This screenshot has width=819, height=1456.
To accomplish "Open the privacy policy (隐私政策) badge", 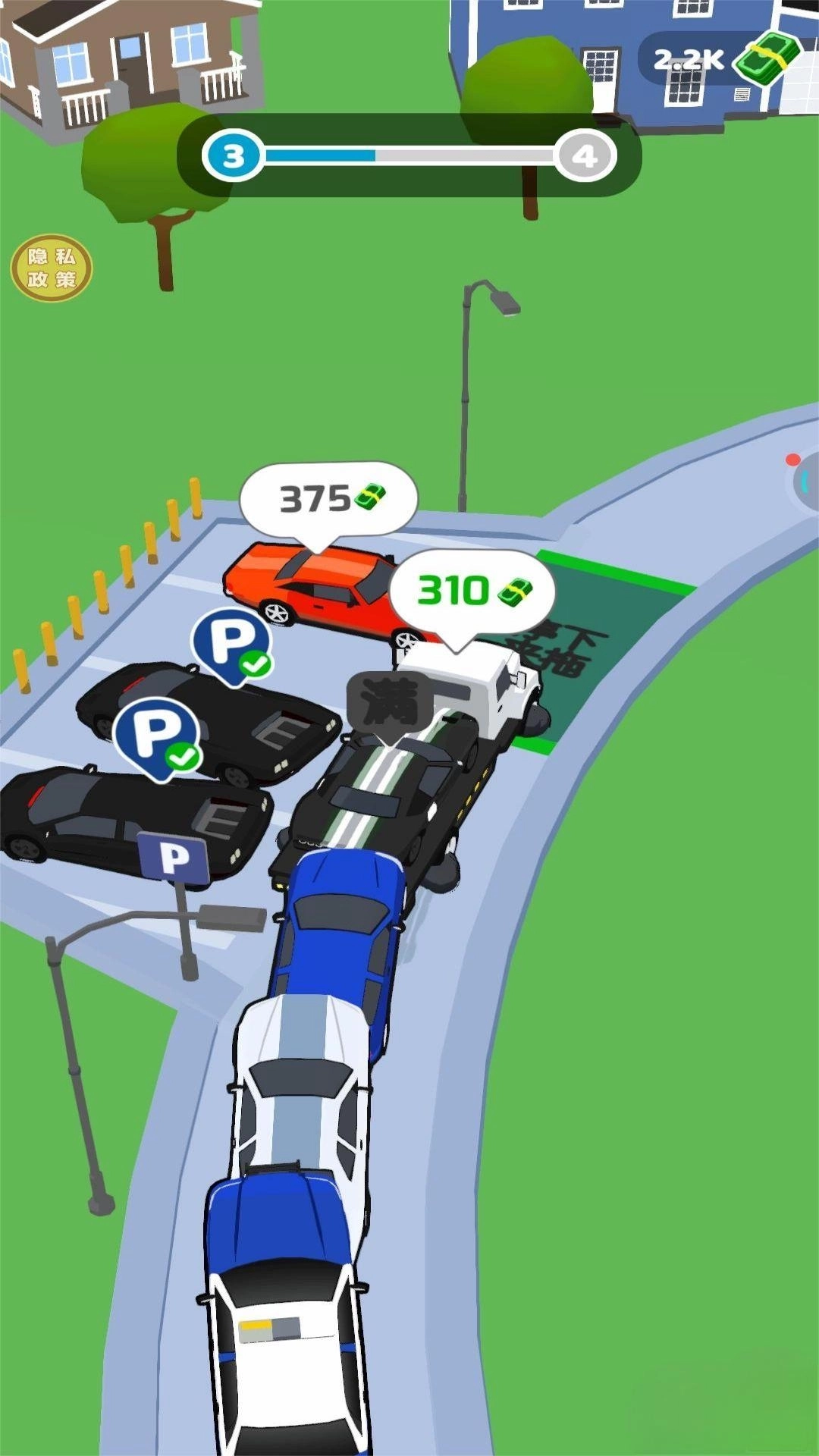I will point(51,268).
